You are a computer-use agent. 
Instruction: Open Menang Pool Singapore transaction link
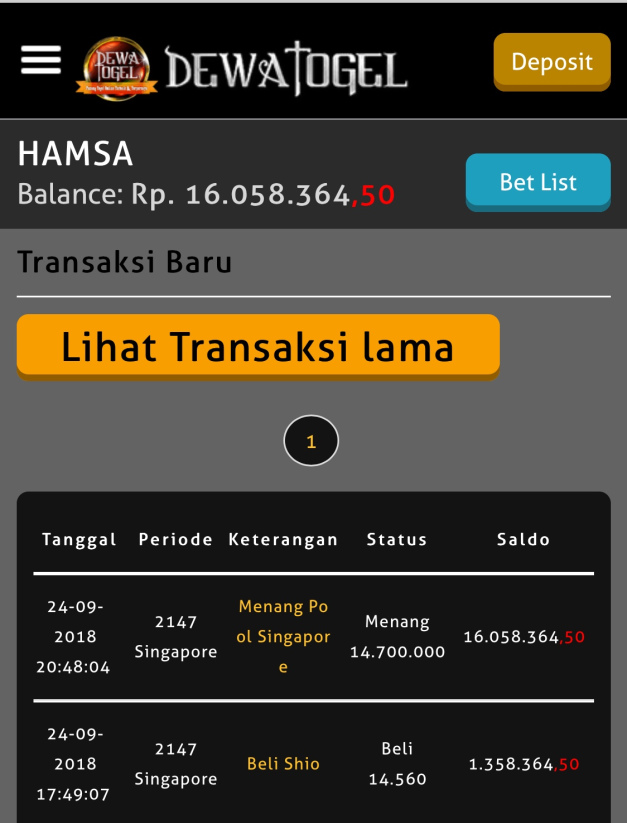pos(283,636)
